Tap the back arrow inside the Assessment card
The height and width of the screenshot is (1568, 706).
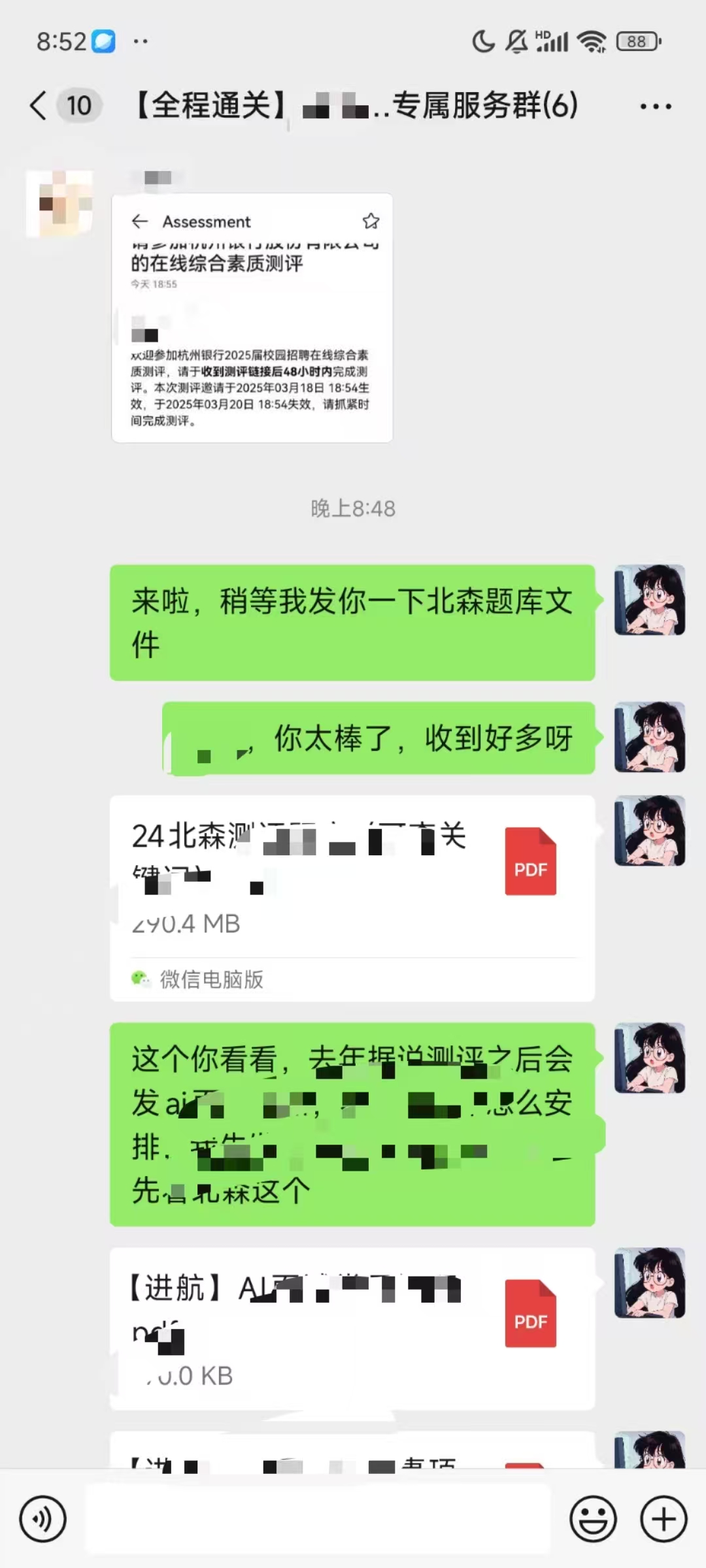pyautogui.click(x=139, y=221)
